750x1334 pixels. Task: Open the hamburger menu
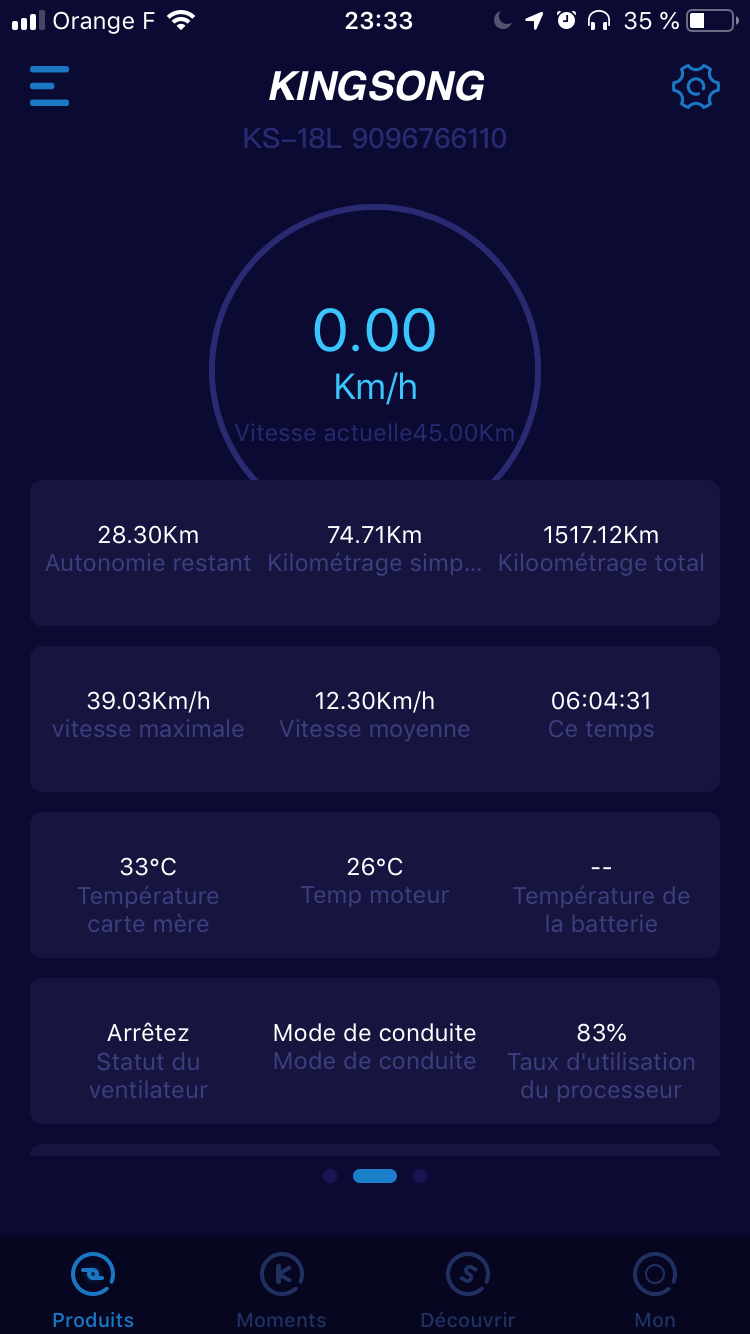tap(49, 86)
